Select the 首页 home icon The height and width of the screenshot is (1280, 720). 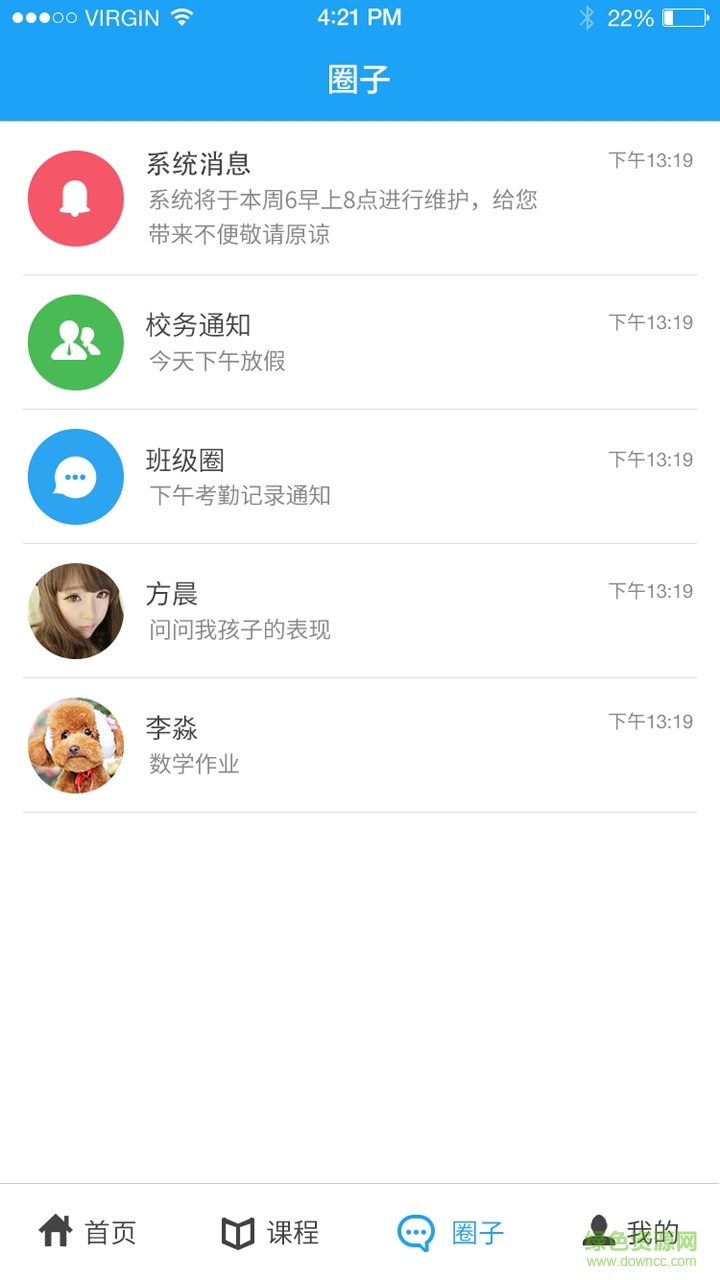[55, 1232]
